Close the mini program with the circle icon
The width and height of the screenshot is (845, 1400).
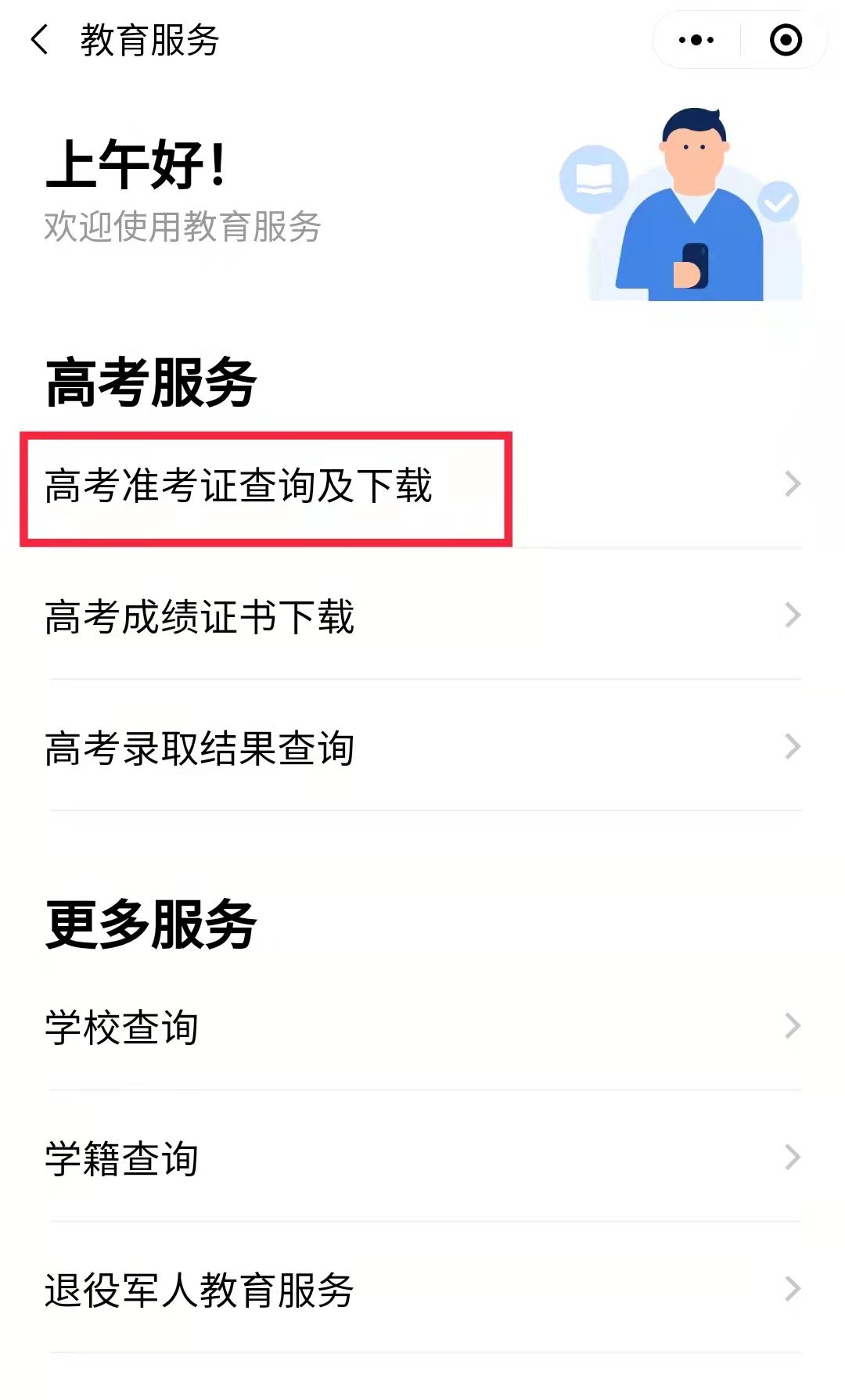(x=786, y=40)
